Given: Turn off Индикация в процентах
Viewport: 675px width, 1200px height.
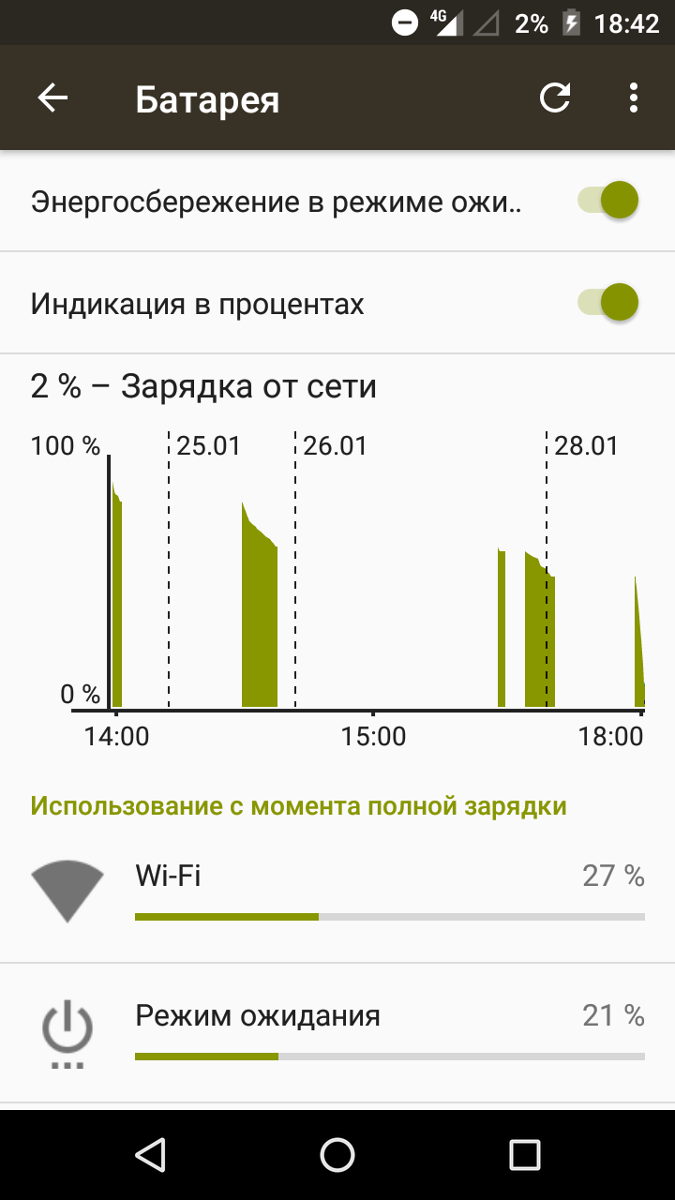Looking at the screenshot, I should tap(608, 302).
